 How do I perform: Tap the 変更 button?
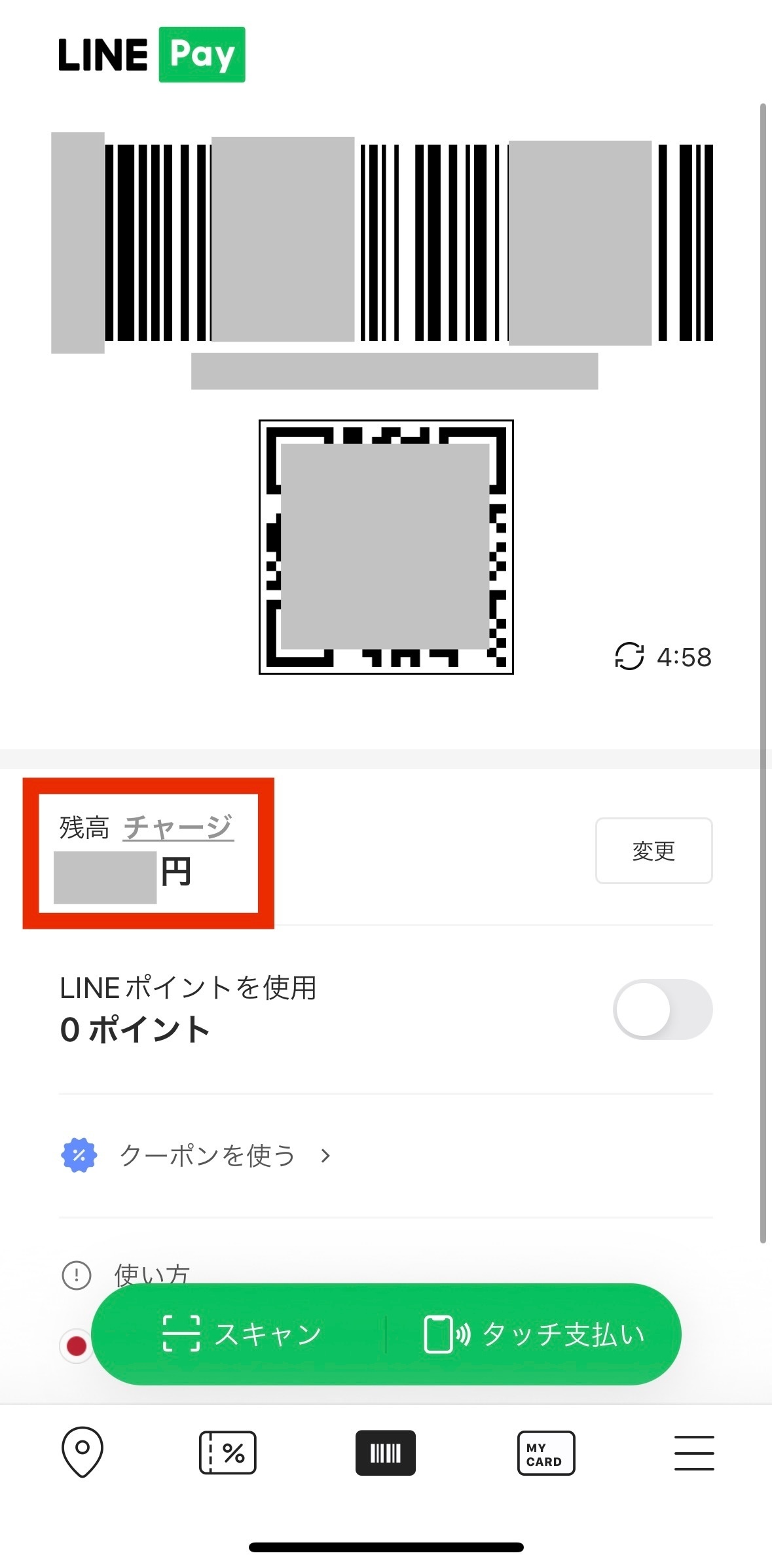[x=653, y=851]
